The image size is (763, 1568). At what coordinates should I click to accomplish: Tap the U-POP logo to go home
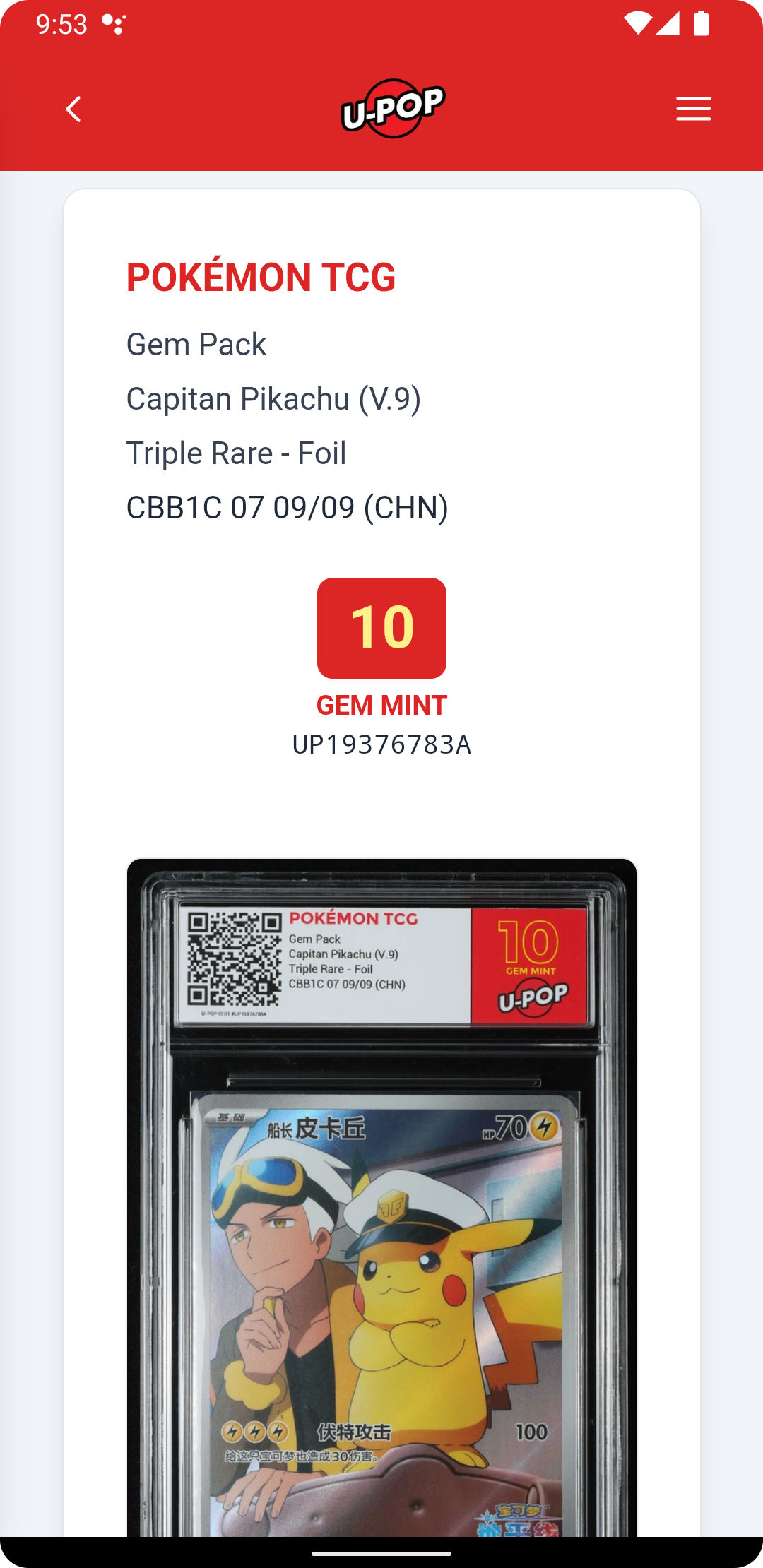(393, 109)
